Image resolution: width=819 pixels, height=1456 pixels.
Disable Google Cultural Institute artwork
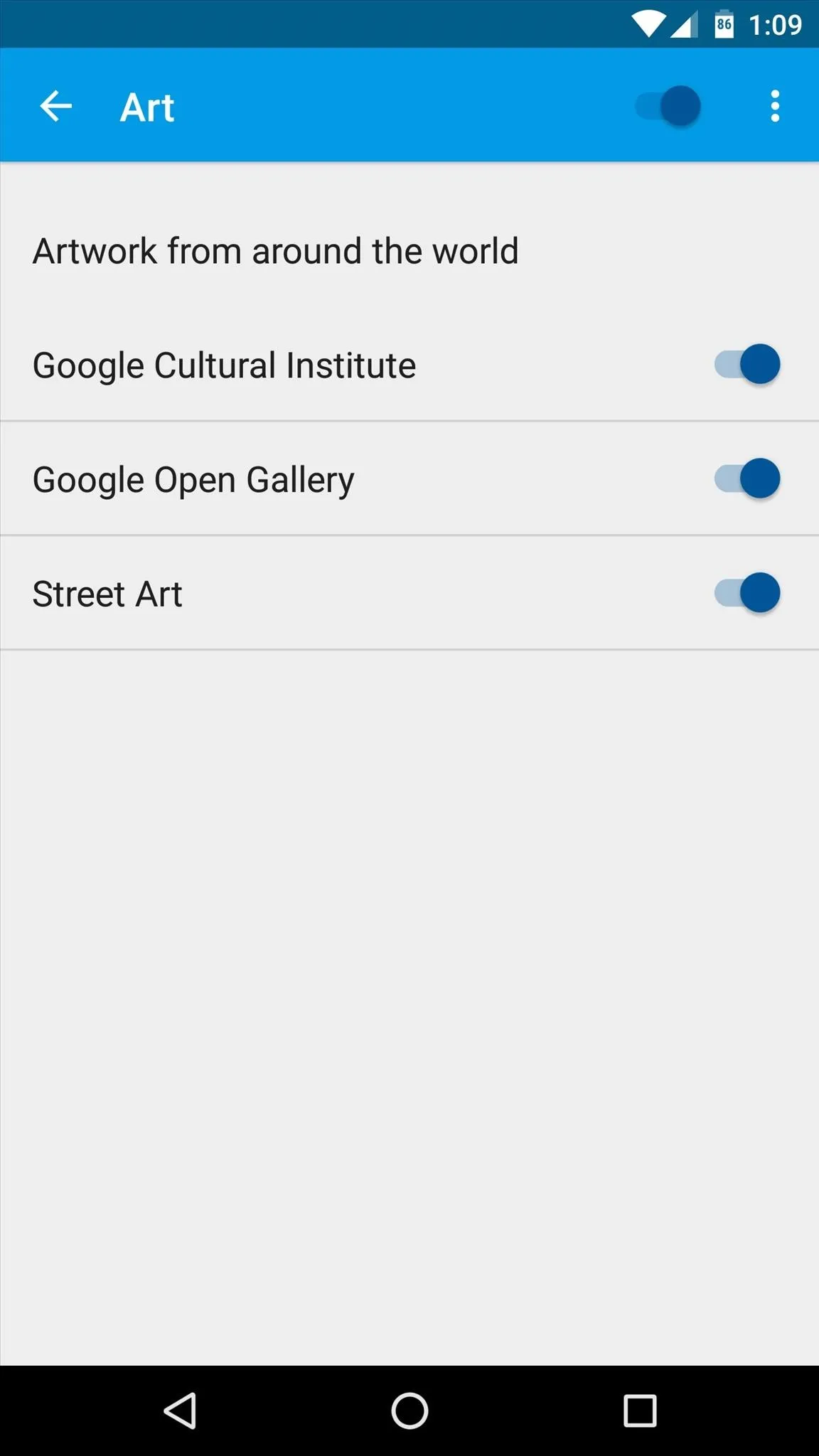tap(747, 364)
